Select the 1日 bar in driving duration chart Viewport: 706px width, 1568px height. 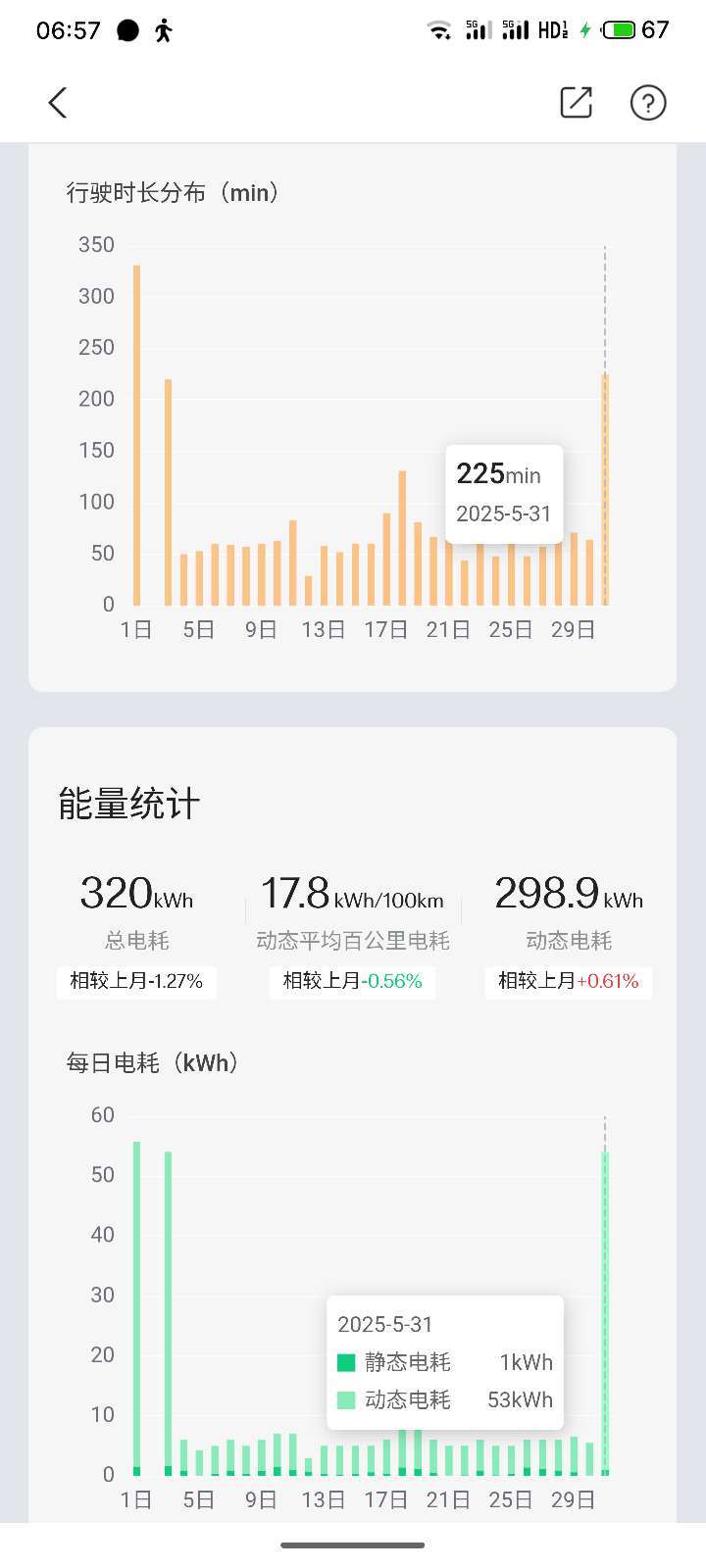[137, 435]
